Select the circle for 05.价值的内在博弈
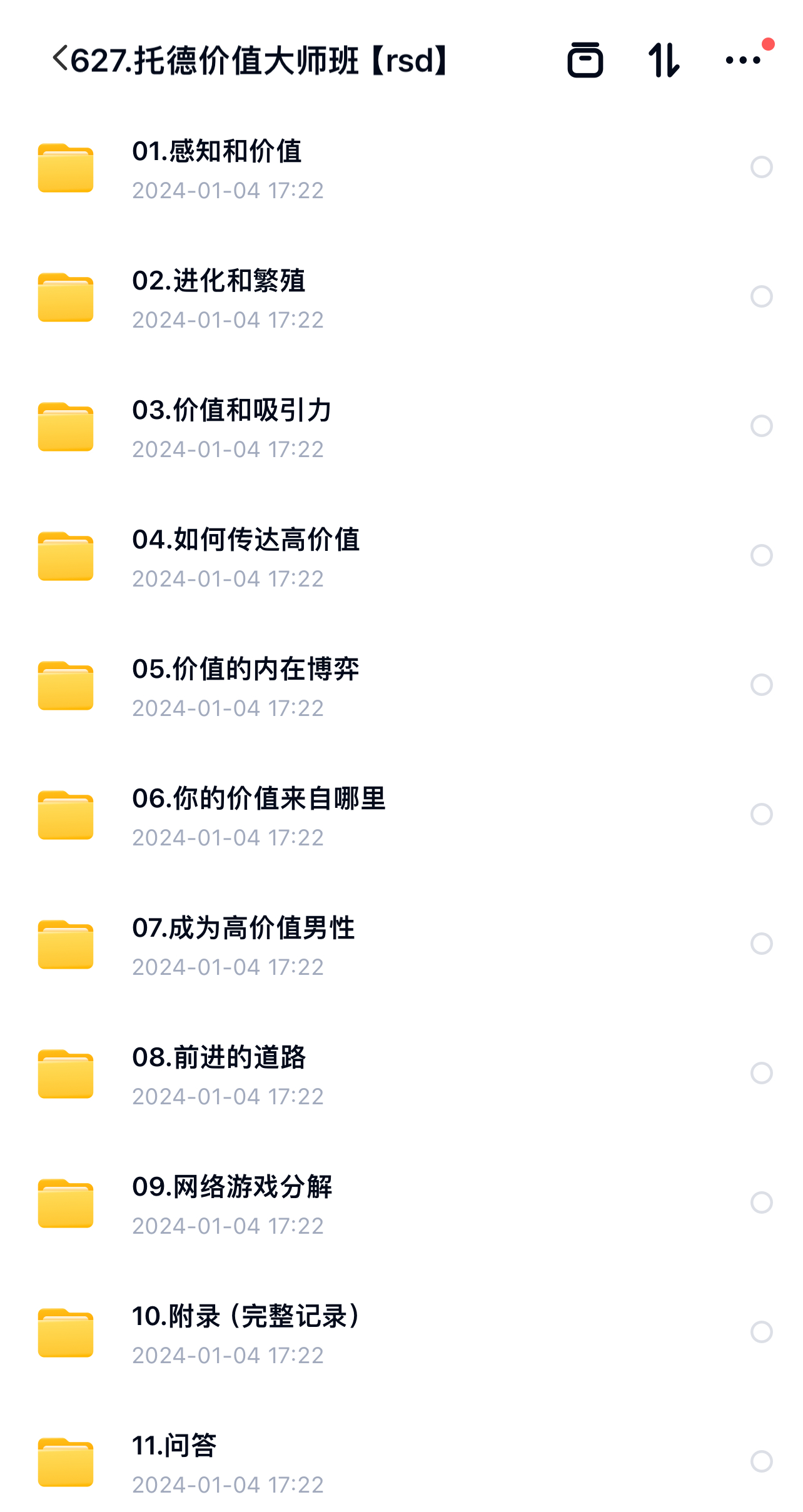This screenshot has height=1512, width=803. click(x=761, y=685)
